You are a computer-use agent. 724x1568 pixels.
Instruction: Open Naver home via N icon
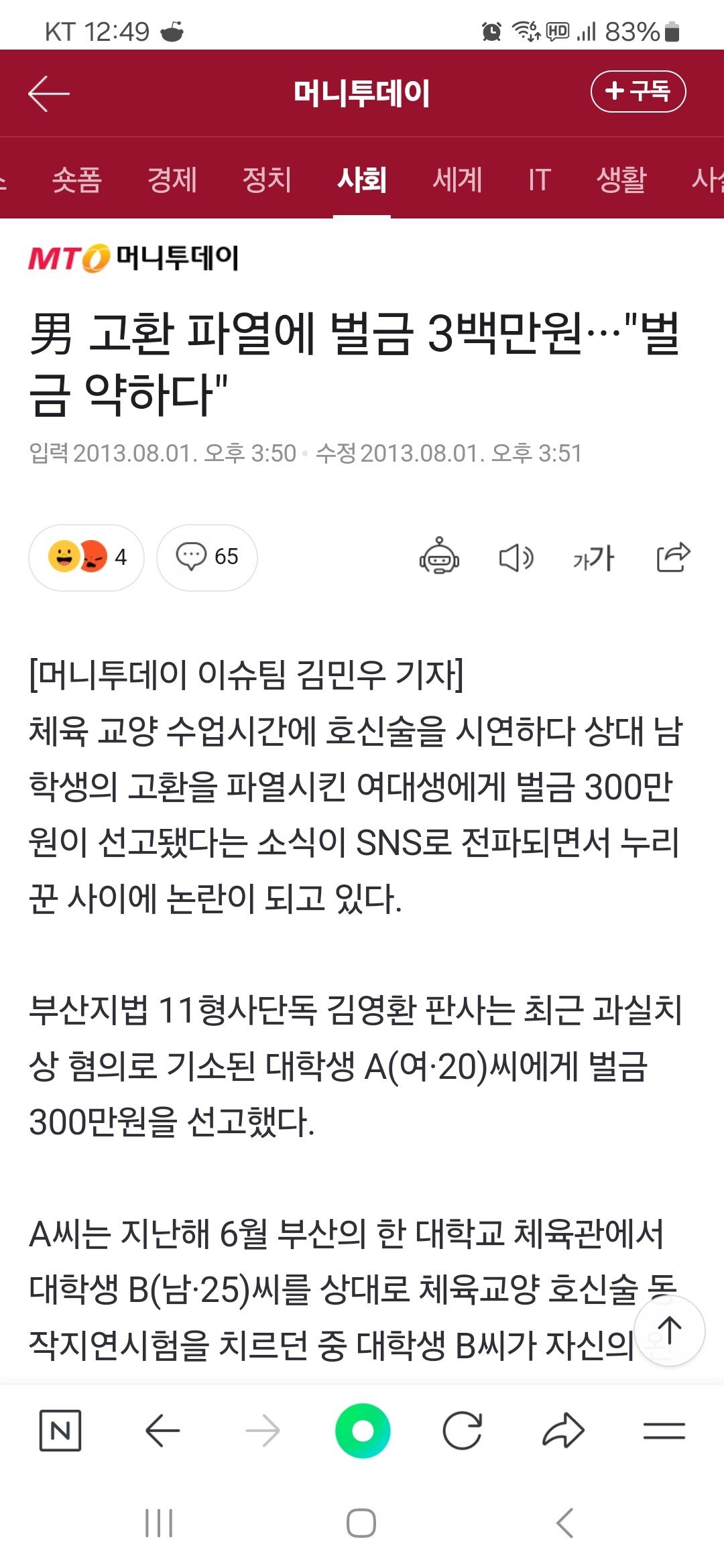[60, 1431]
